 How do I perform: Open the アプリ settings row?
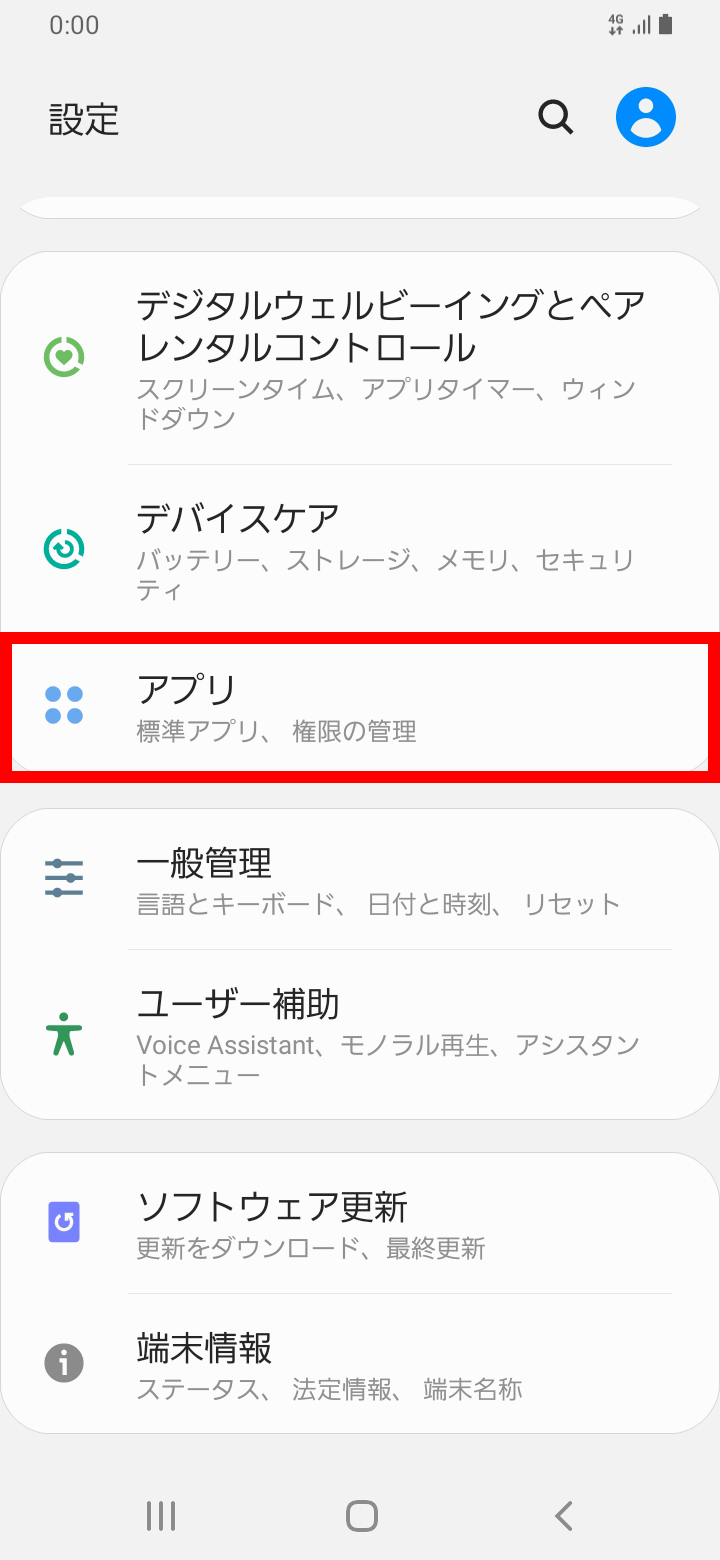pos(360,707)
